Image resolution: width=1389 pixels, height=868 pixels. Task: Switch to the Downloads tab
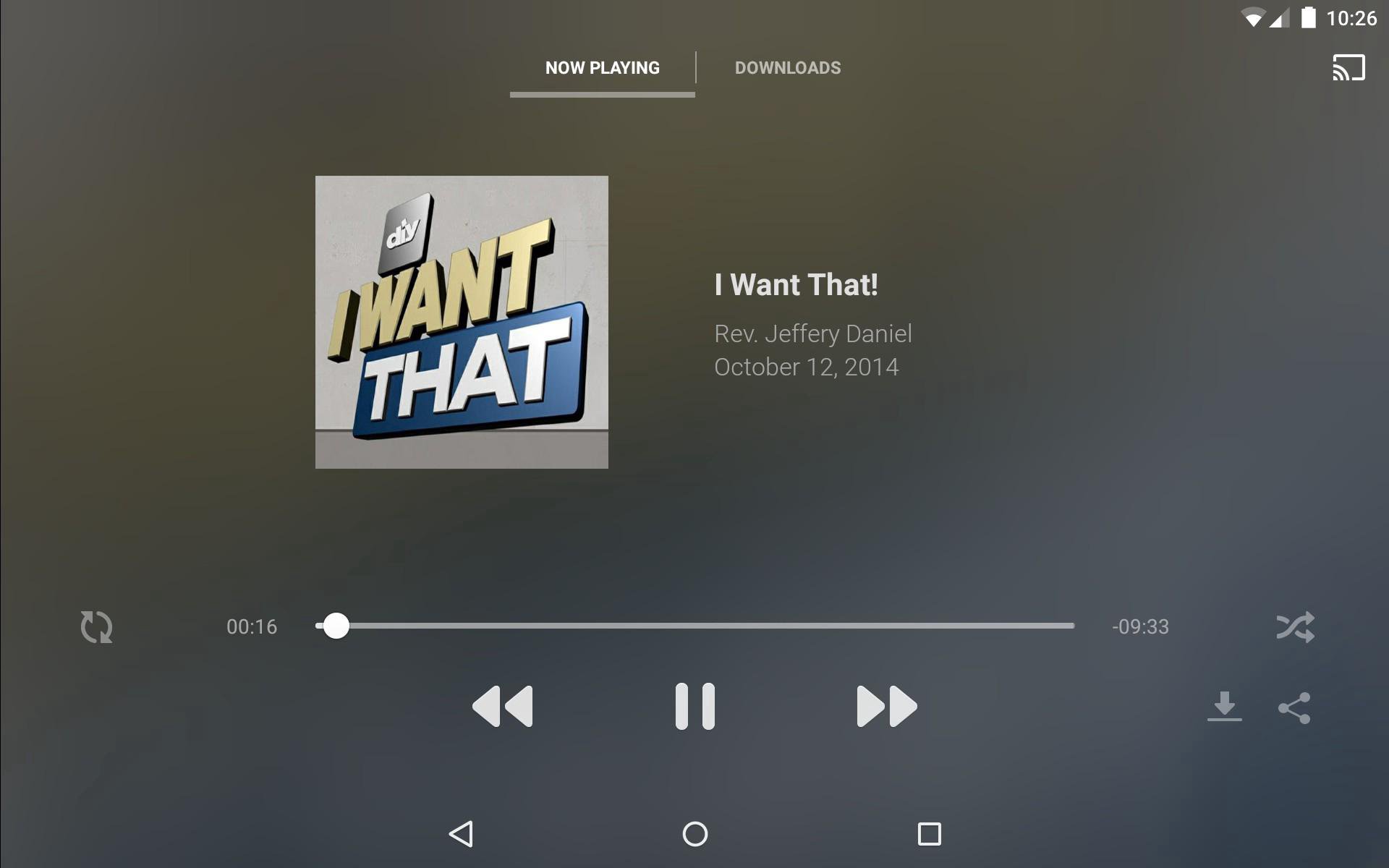click(x=787, y=68)
